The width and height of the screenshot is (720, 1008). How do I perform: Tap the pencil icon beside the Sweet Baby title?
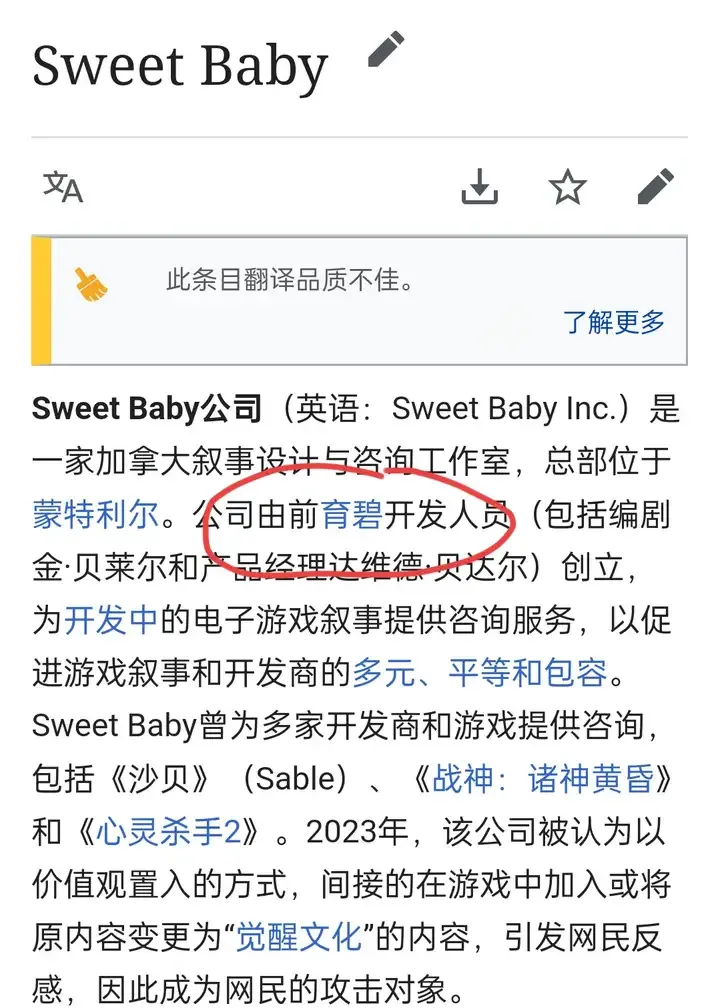(x=386, y=50)
